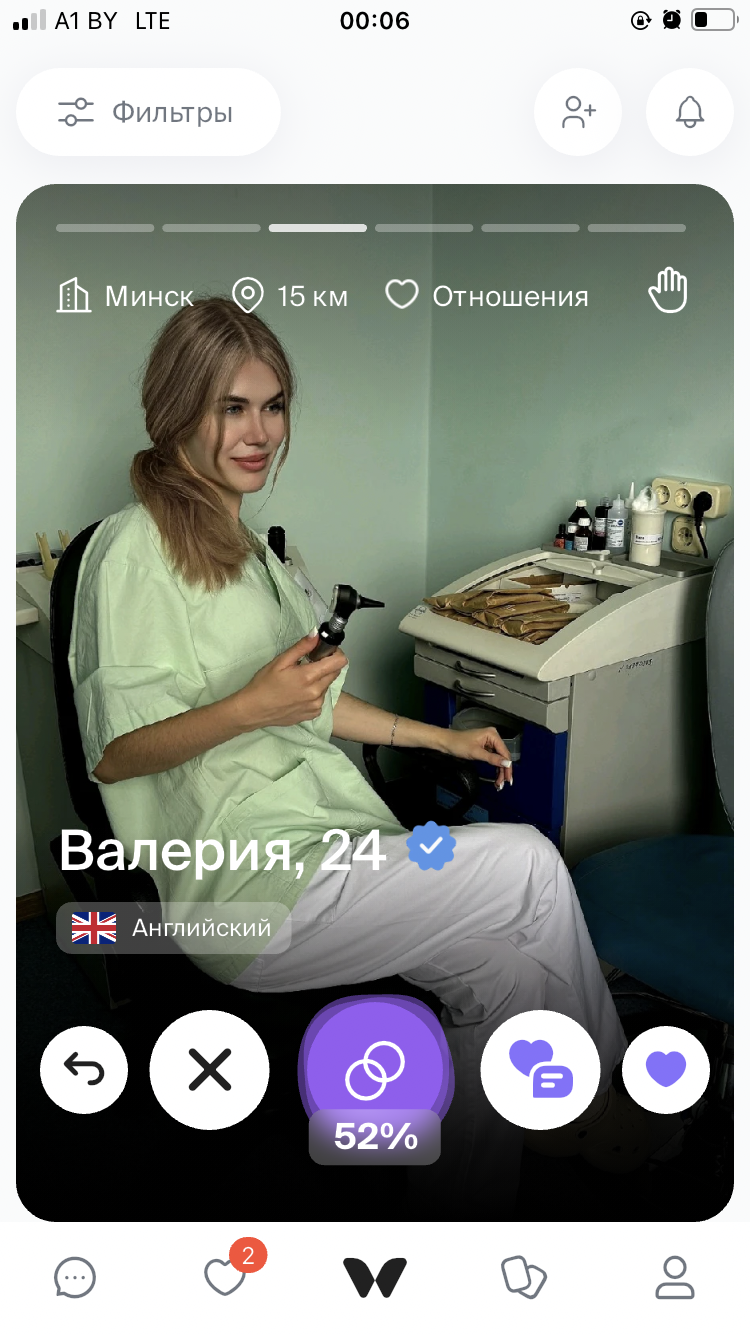Go to the main W feed tab
The height and width of the screenshot is (1334, 750).
coord(375,1277)
